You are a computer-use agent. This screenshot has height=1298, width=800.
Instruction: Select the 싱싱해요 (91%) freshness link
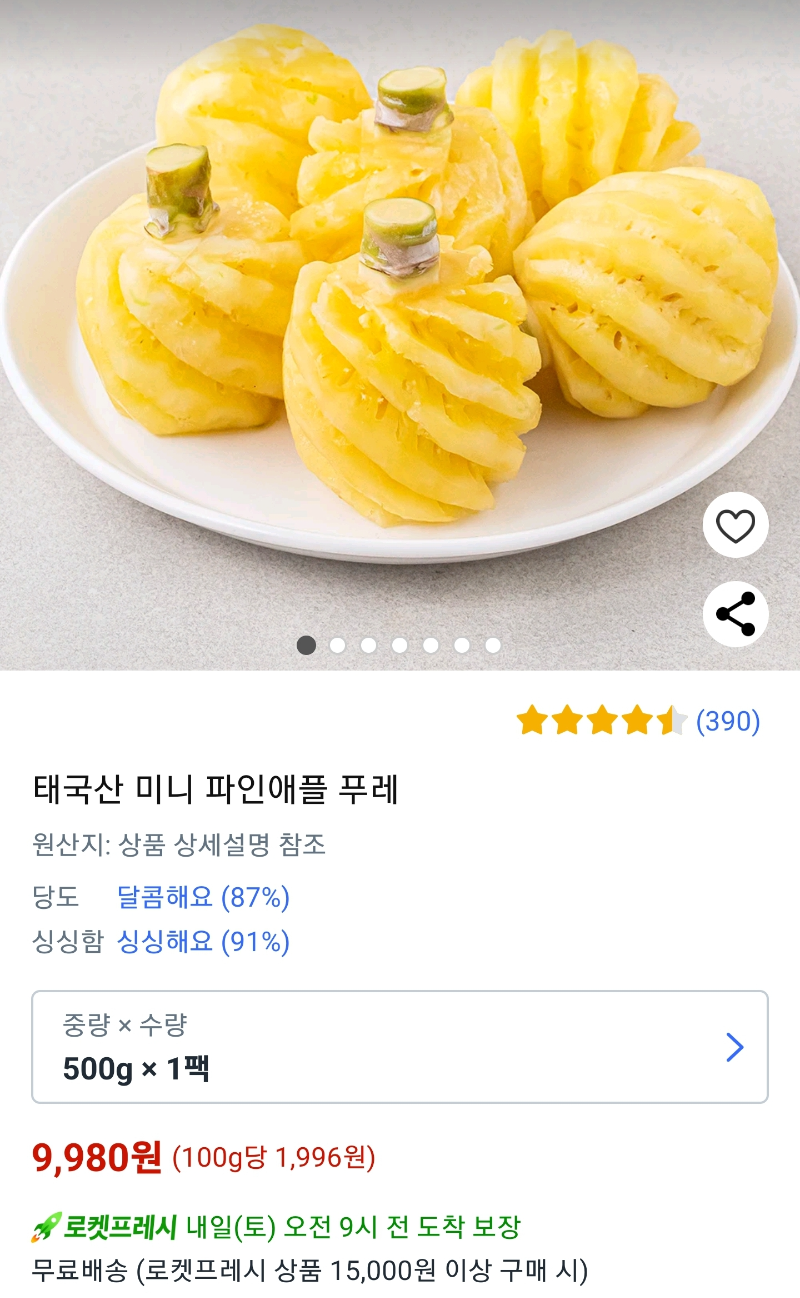pos(206,941)
